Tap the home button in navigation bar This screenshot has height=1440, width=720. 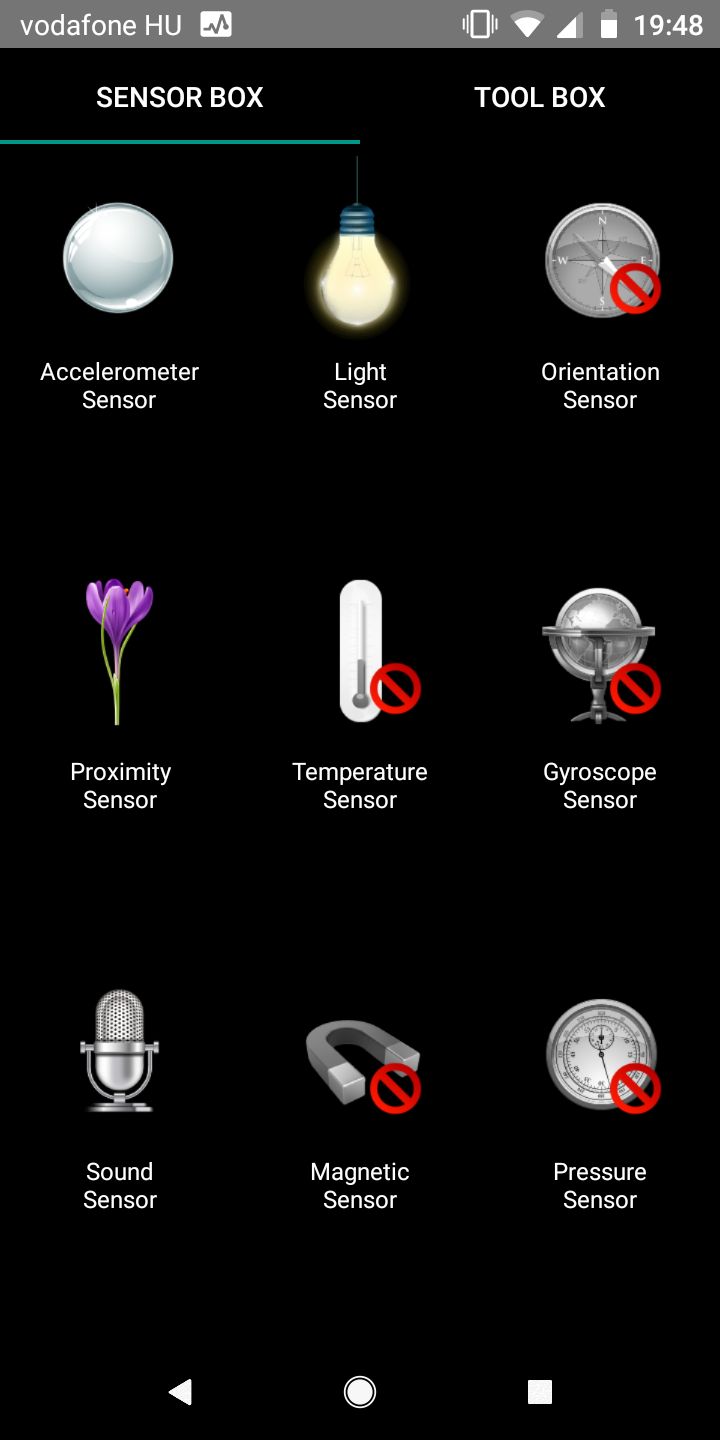pos(360,1391)
